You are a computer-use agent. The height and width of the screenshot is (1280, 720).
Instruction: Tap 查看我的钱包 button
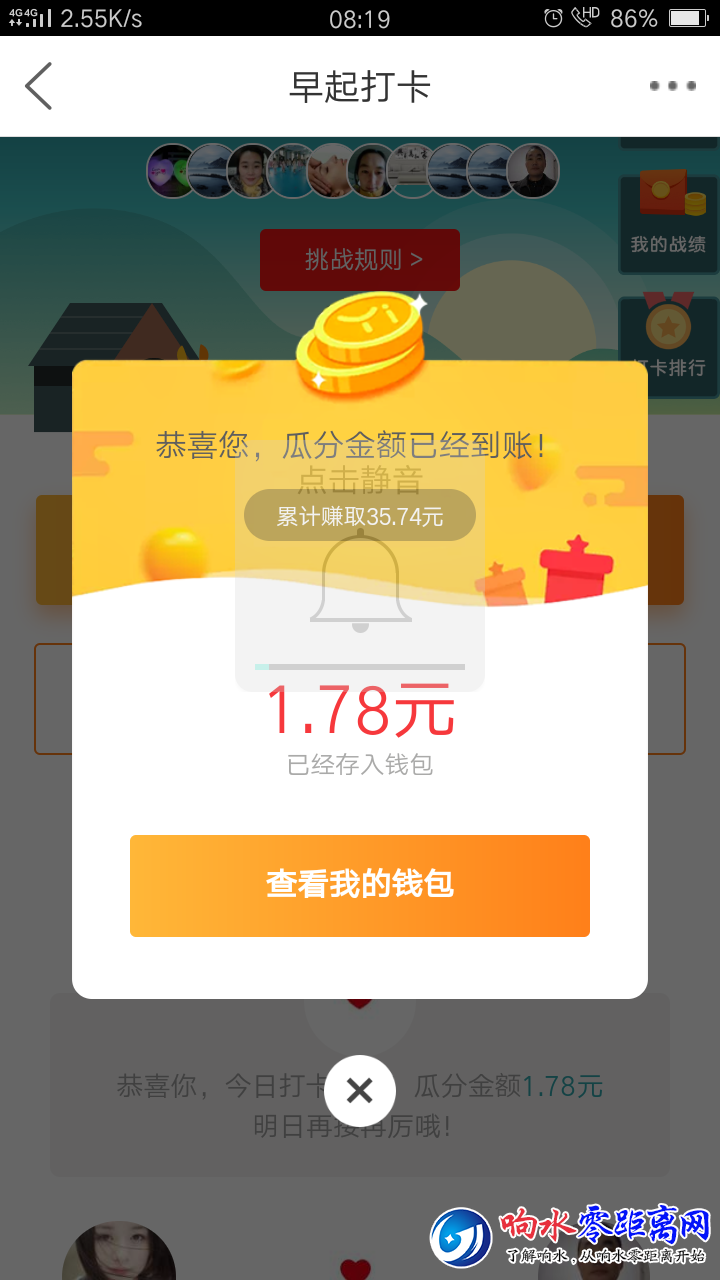(x=360, y=885)
